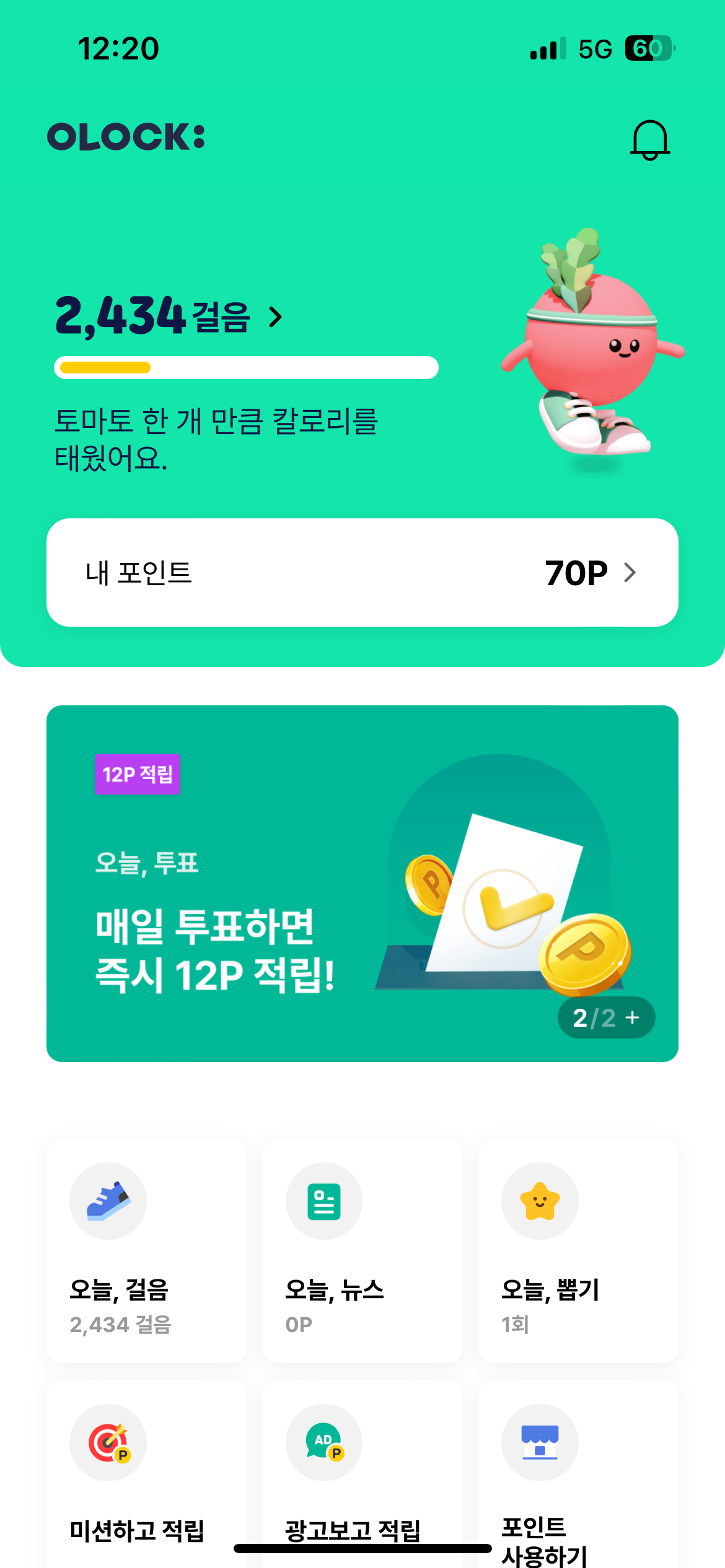Open 내 포인트 70P points card
Viewport: 725px width, 1568px height.
[362, 572]
